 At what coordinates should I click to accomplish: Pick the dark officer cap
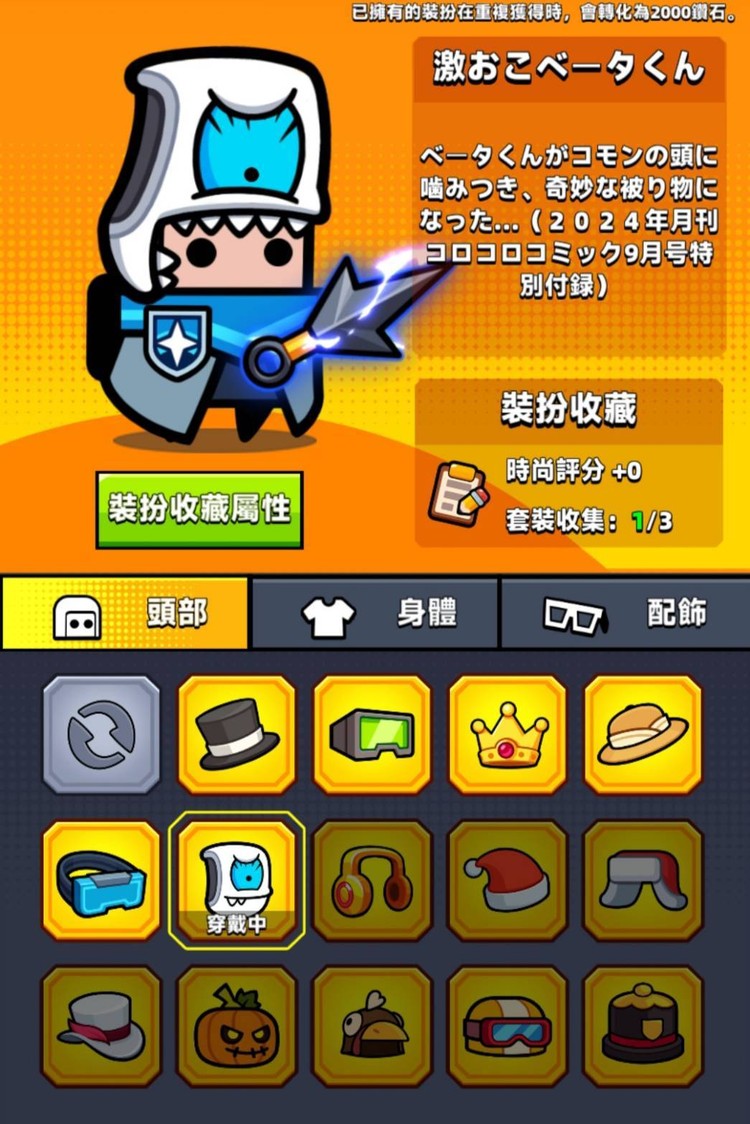(x=643, y=1025)
